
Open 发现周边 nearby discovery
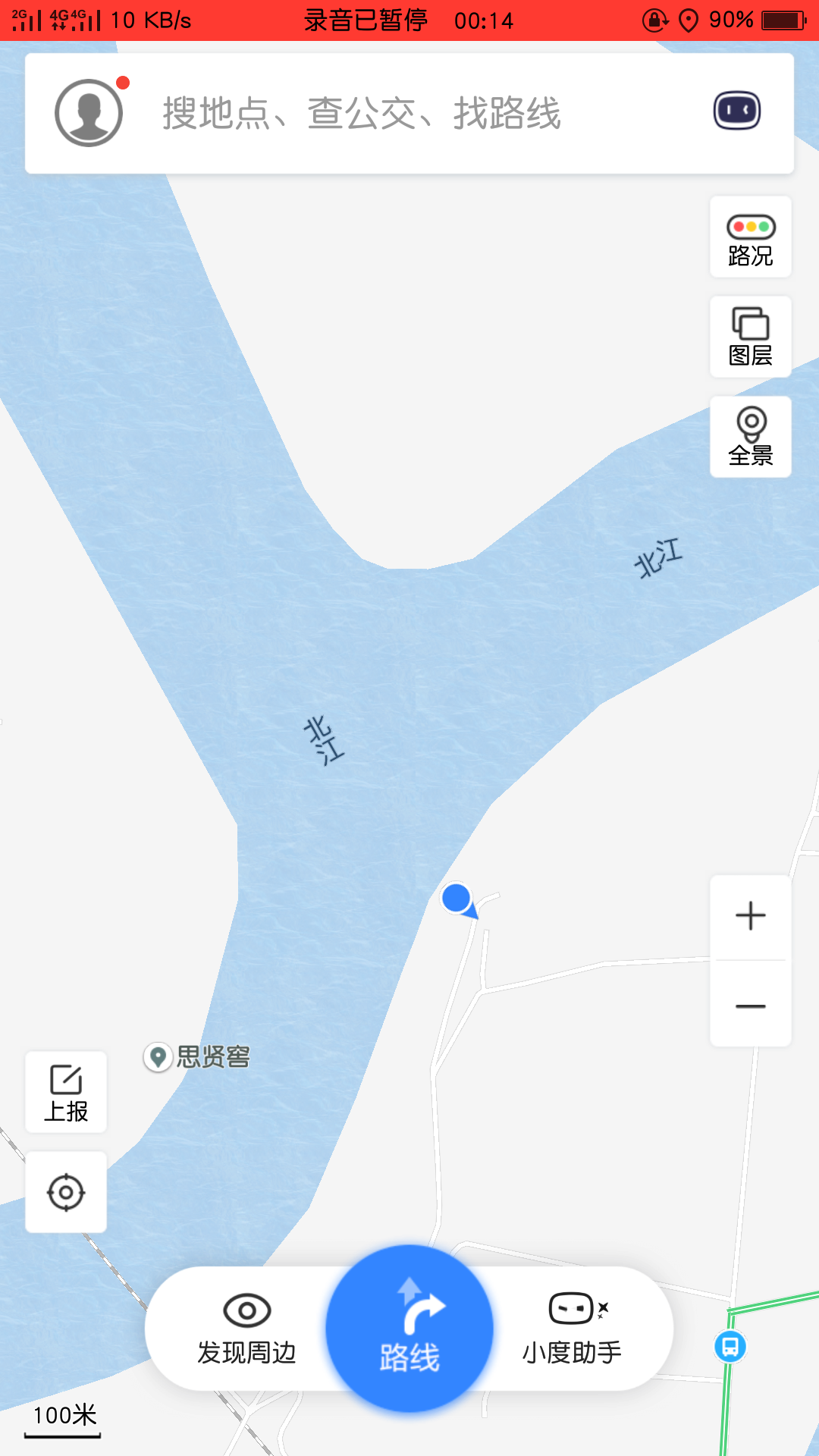246,1329
